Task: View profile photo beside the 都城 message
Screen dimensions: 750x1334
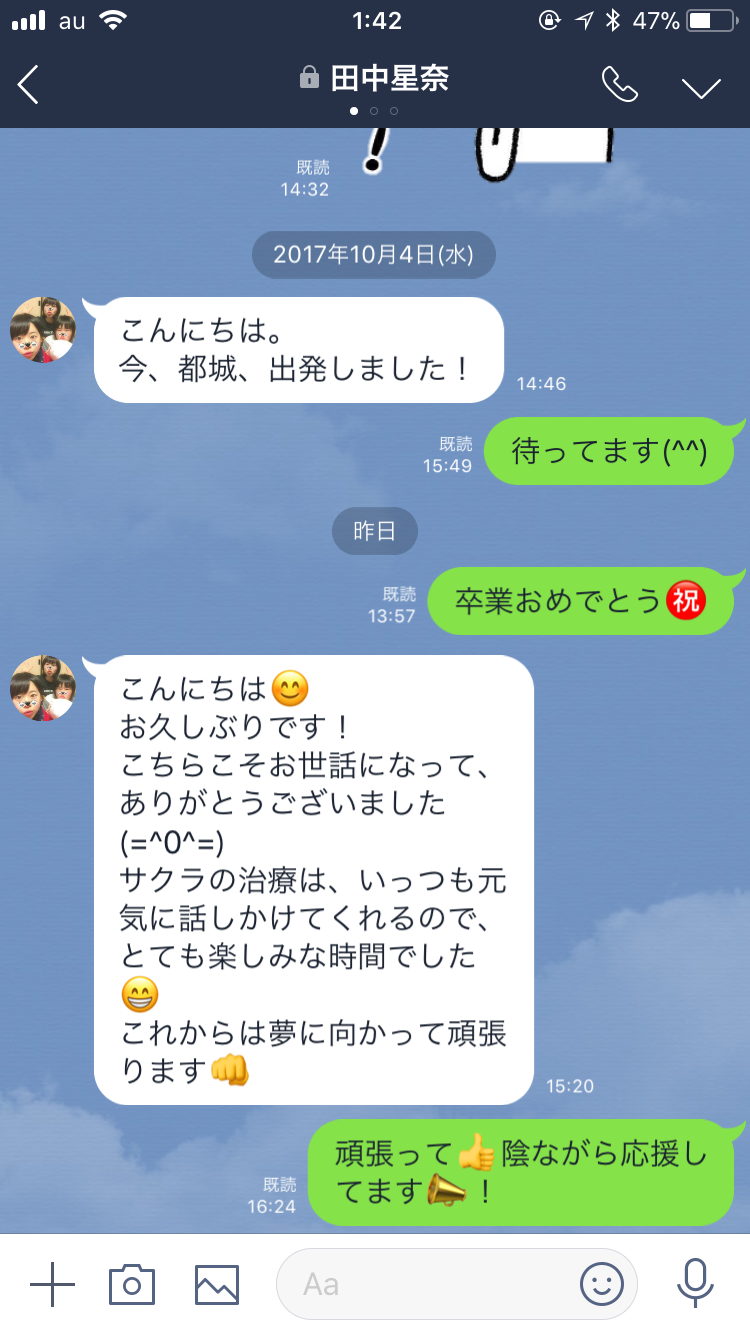Action: (x=43, y=330)
